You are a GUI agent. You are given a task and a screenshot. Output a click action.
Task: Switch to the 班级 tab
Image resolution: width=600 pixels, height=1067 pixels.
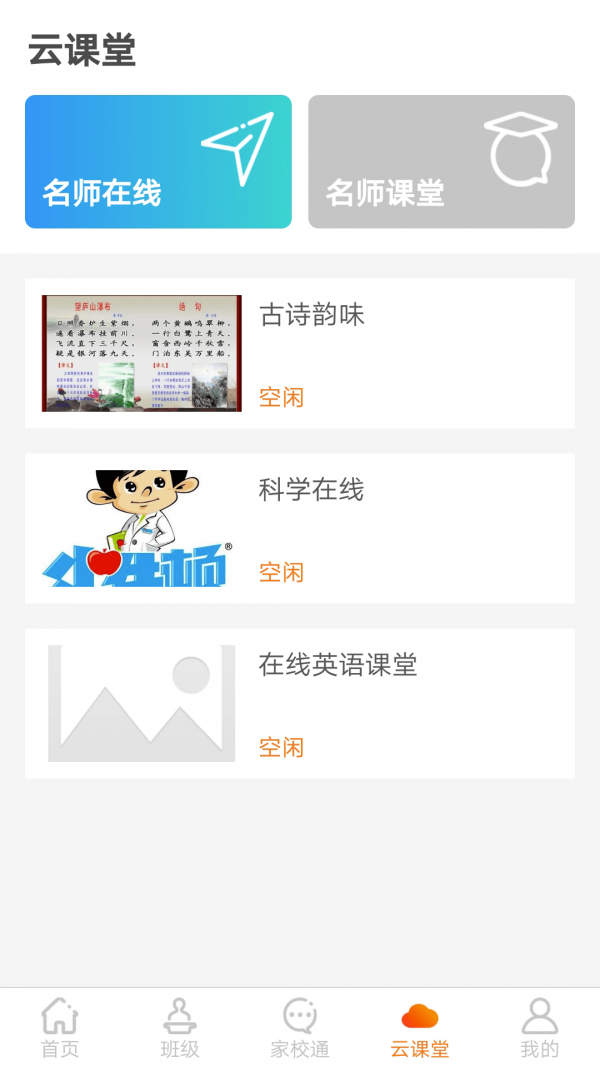point(180,1027)
